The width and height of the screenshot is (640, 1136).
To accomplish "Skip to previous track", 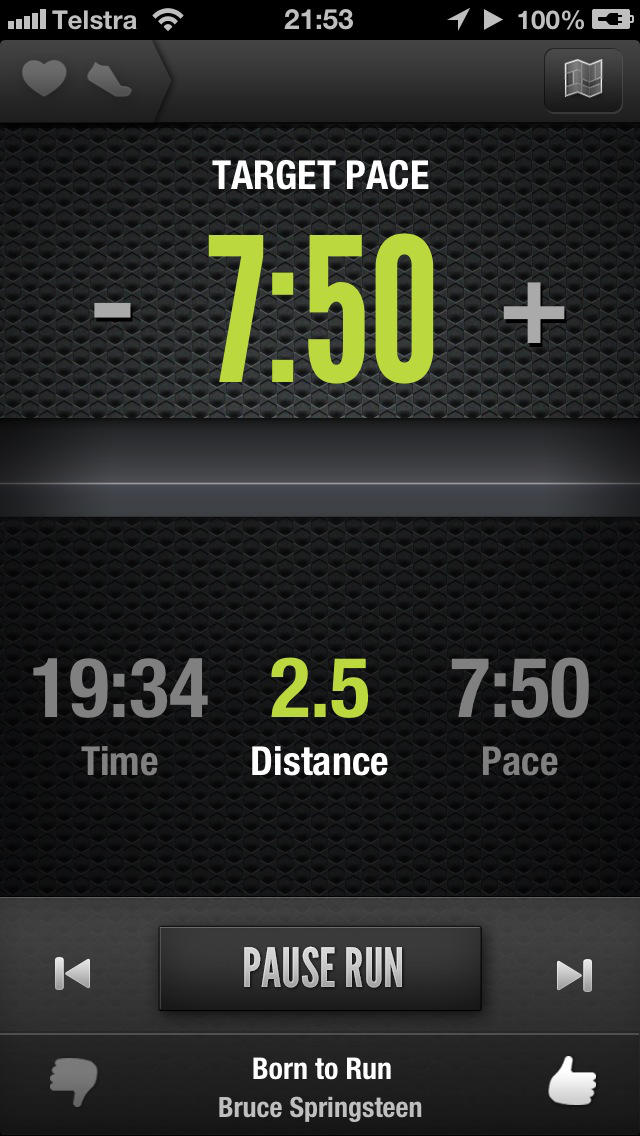I will coord(72,973).
